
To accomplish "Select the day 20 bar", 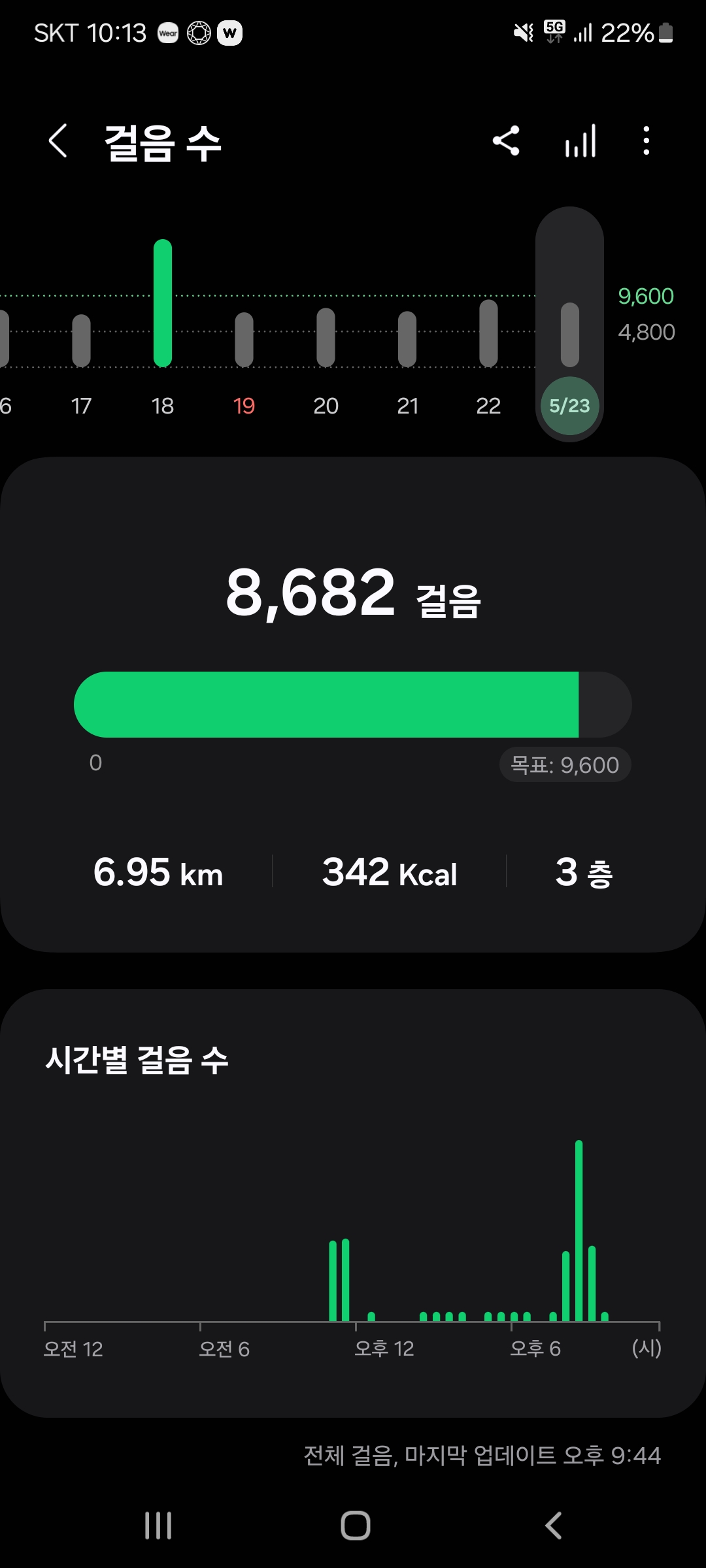I will pyautogui.click(x=326, y=338).
